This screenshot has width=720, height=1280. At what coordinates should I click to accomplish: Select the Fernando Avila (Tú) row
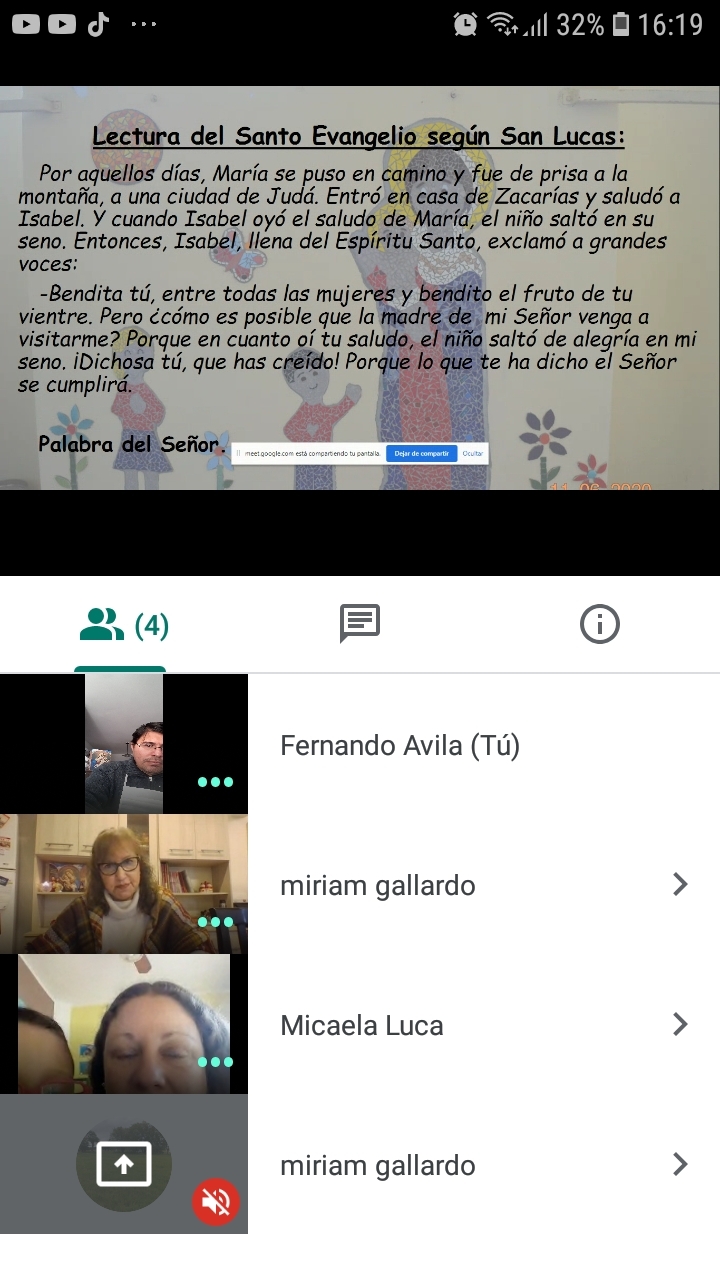360,744
